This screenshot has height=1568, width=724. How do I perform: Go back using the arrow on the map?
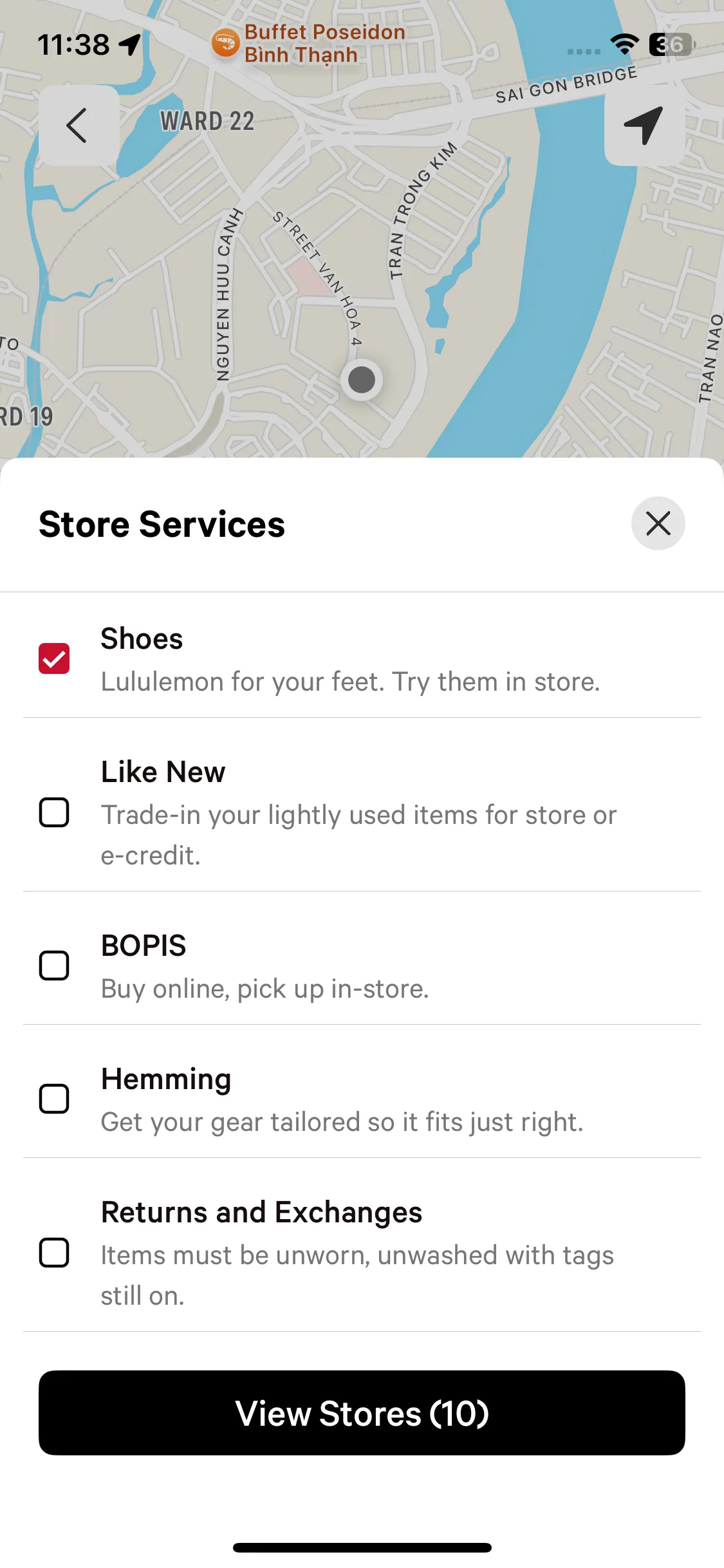pos(78,126)
